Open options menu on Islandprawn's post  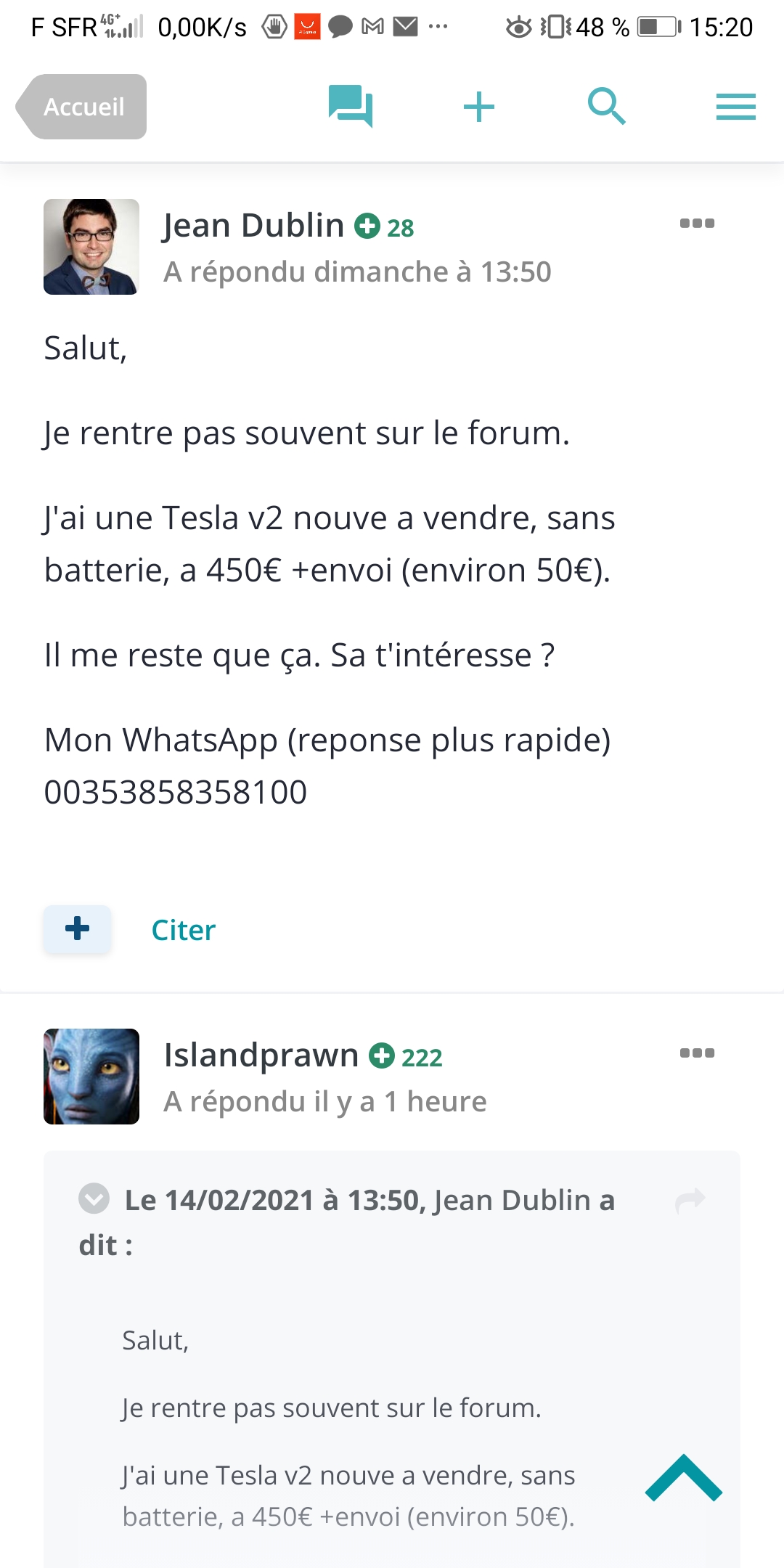(697, 1053)
